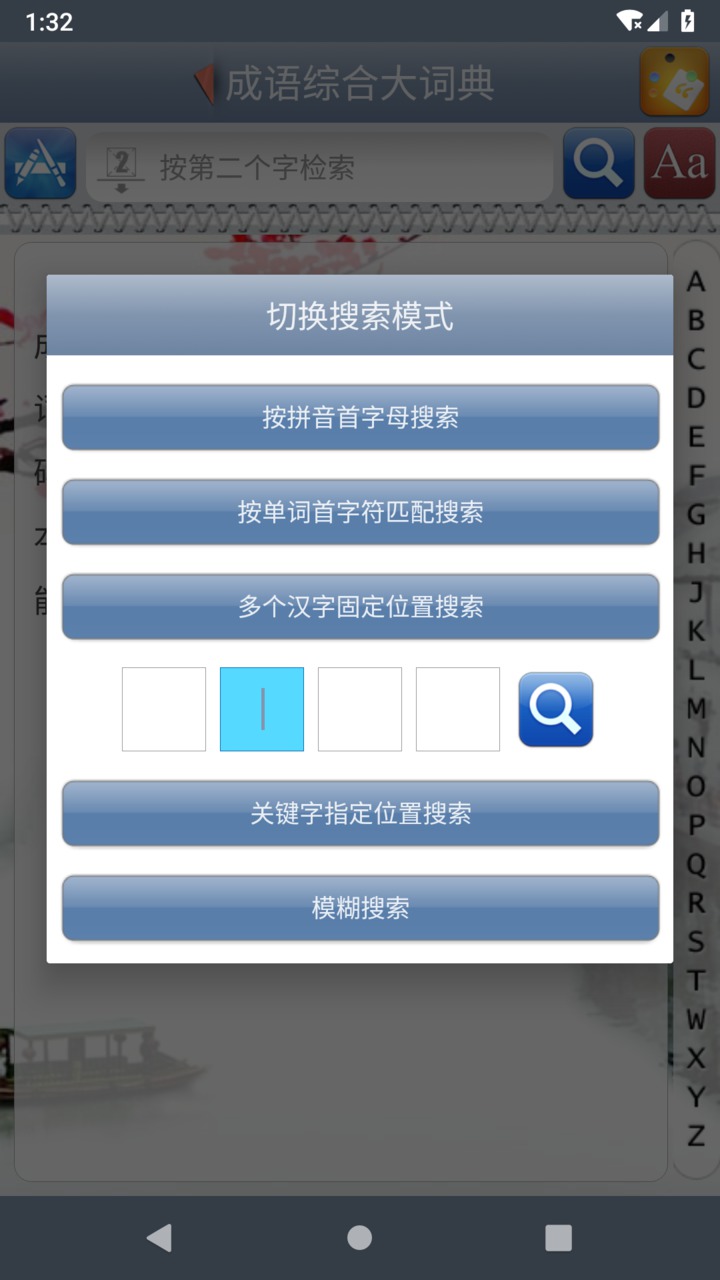
Task: Tap the app drawer icon on the left toolbar
Action: point(39,163)
